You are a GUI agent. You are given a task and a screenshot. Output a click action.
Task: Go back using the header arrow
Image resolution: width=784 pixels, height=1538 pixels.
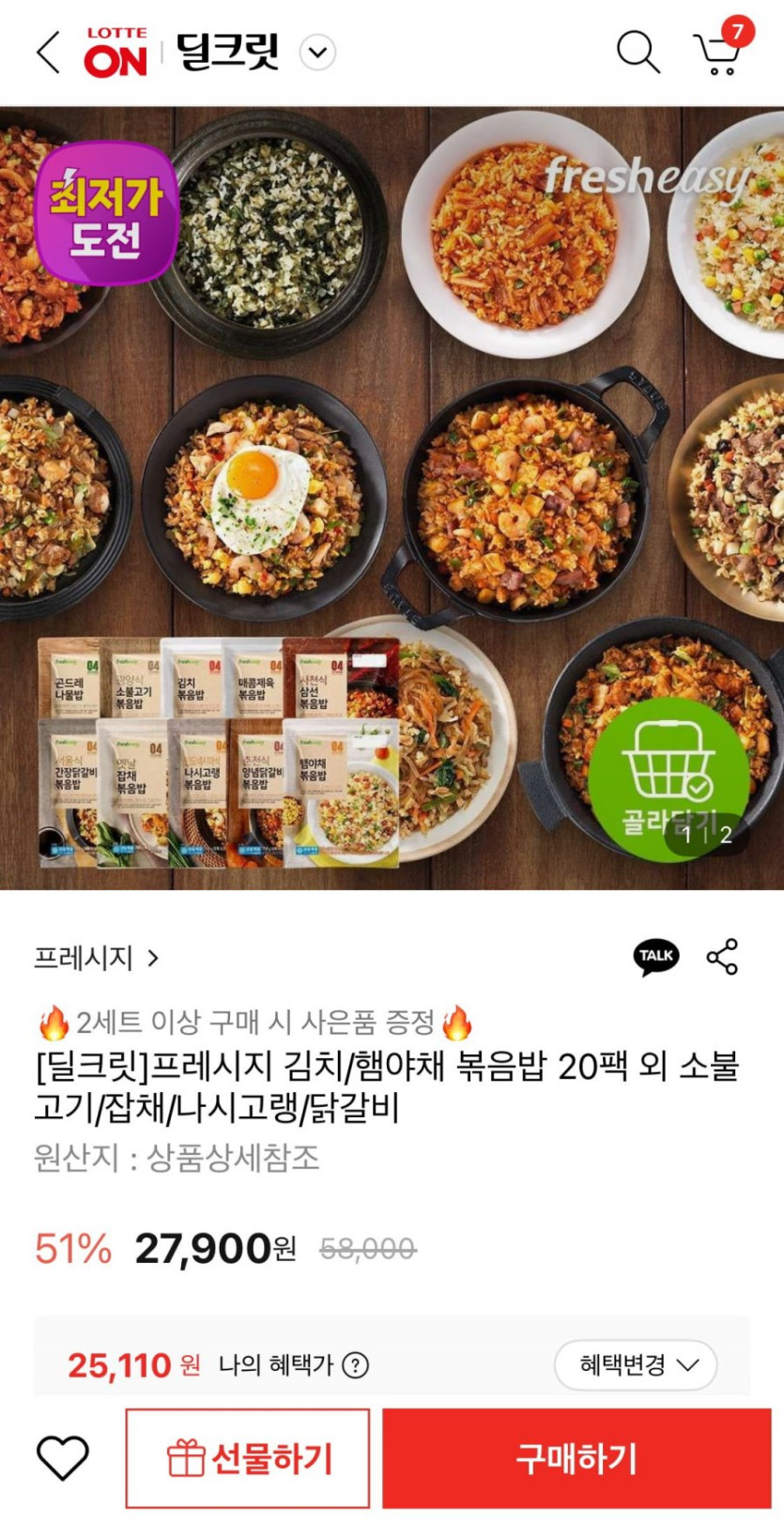(x=48, y=53)
